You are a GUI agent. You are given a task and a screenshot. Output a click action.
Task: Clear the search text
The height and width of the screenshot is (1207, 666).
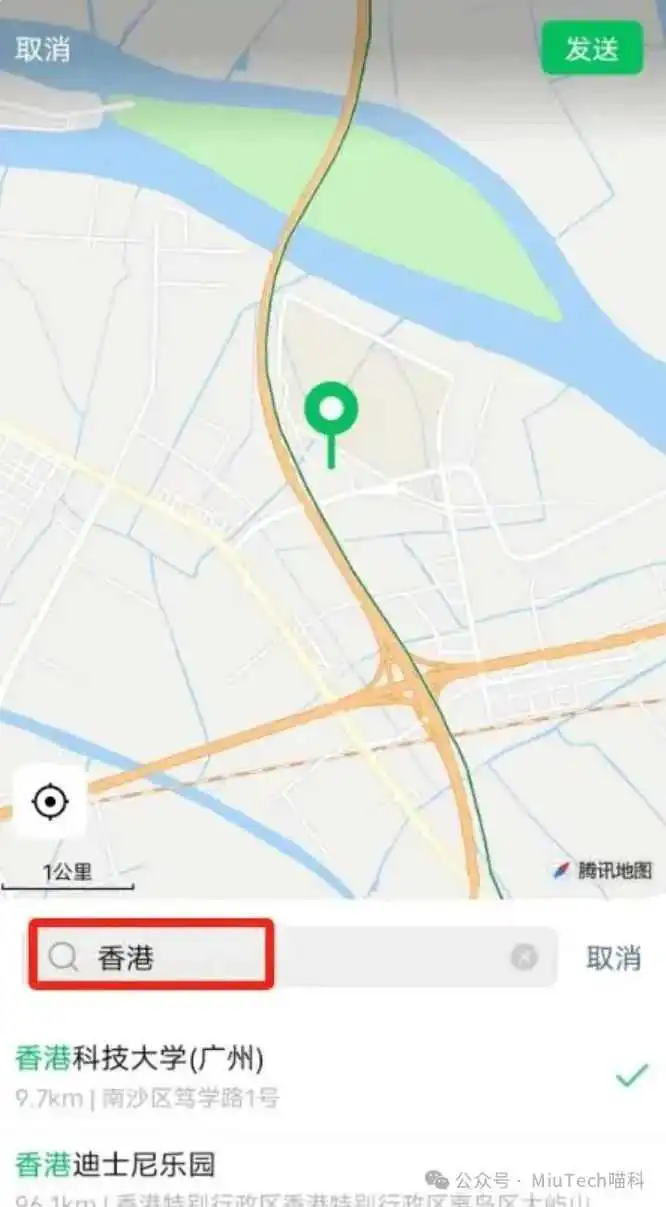(524, 957)
